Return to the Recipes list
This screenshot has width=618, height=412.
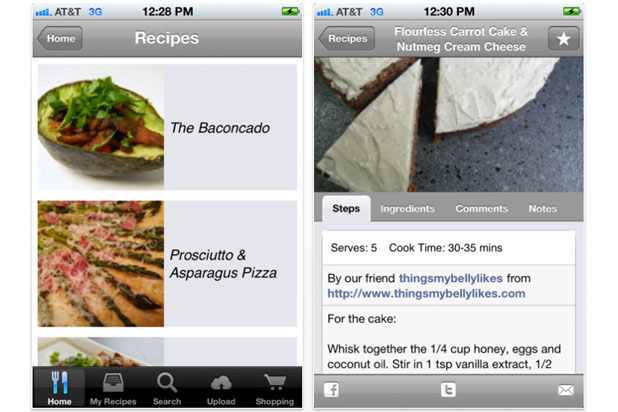[346, 39]
